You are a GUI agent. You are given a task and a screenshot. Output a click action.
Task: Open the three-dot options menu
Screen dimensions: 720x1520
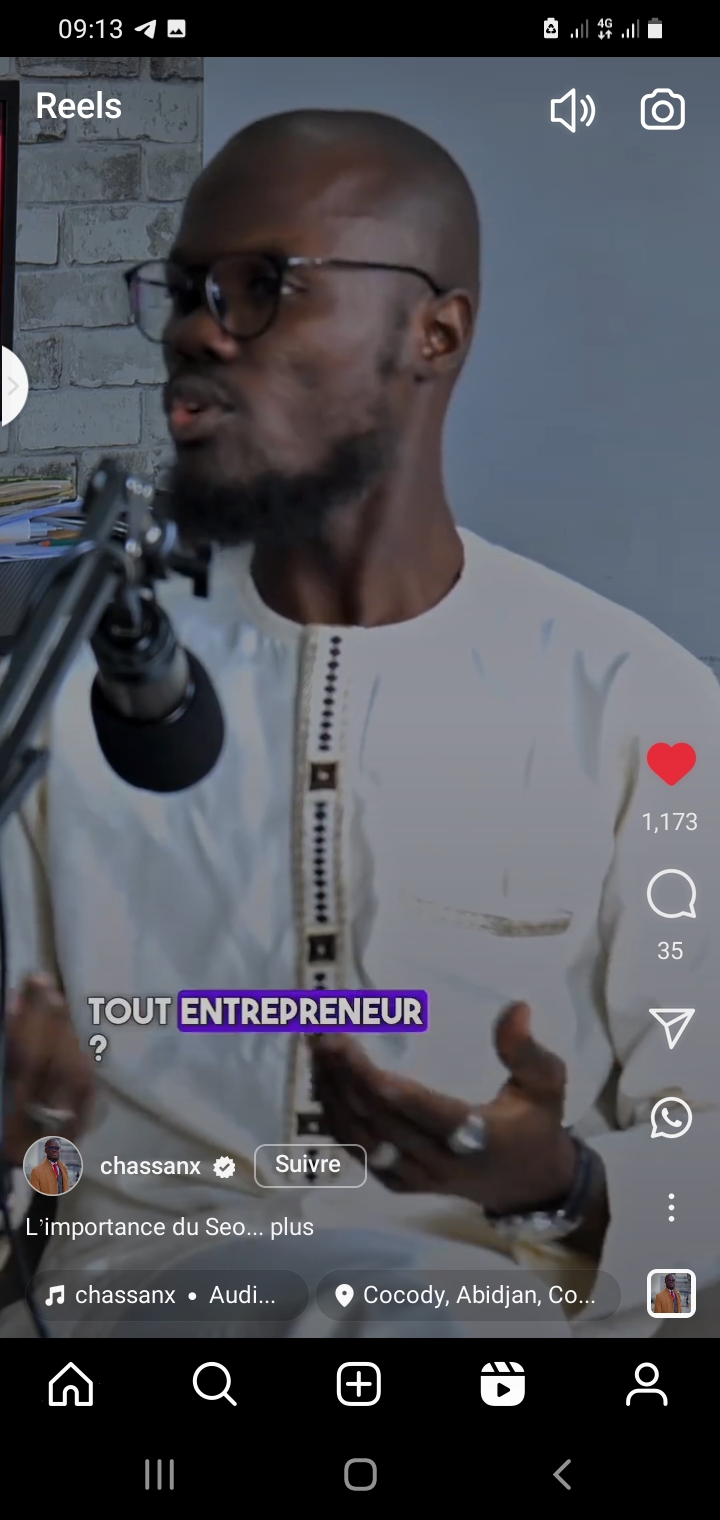[670, 1208]
